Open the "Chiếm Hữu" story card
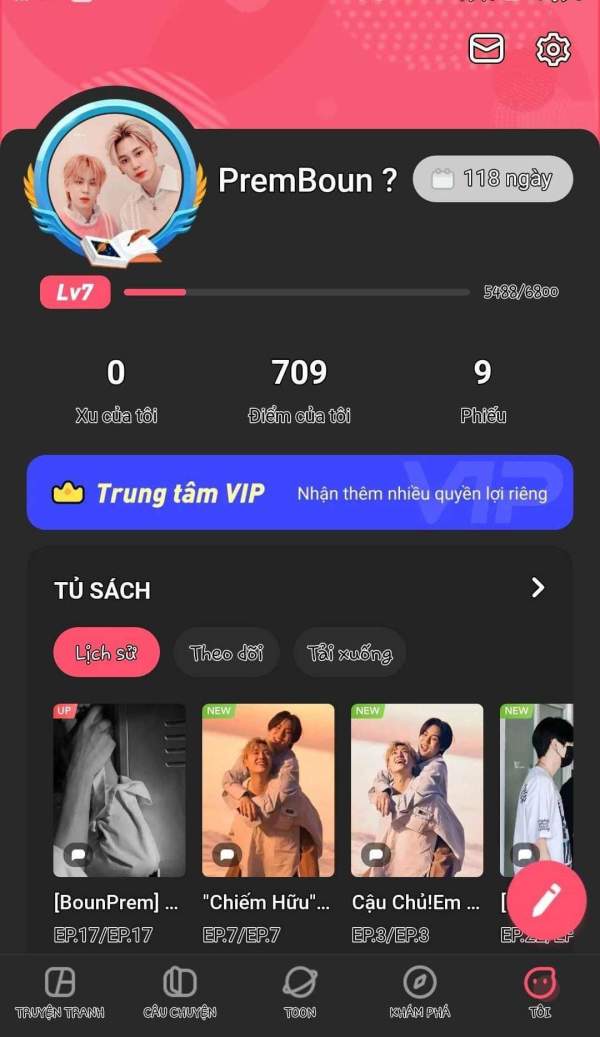 pyautogui.click(x=268, y=790)
